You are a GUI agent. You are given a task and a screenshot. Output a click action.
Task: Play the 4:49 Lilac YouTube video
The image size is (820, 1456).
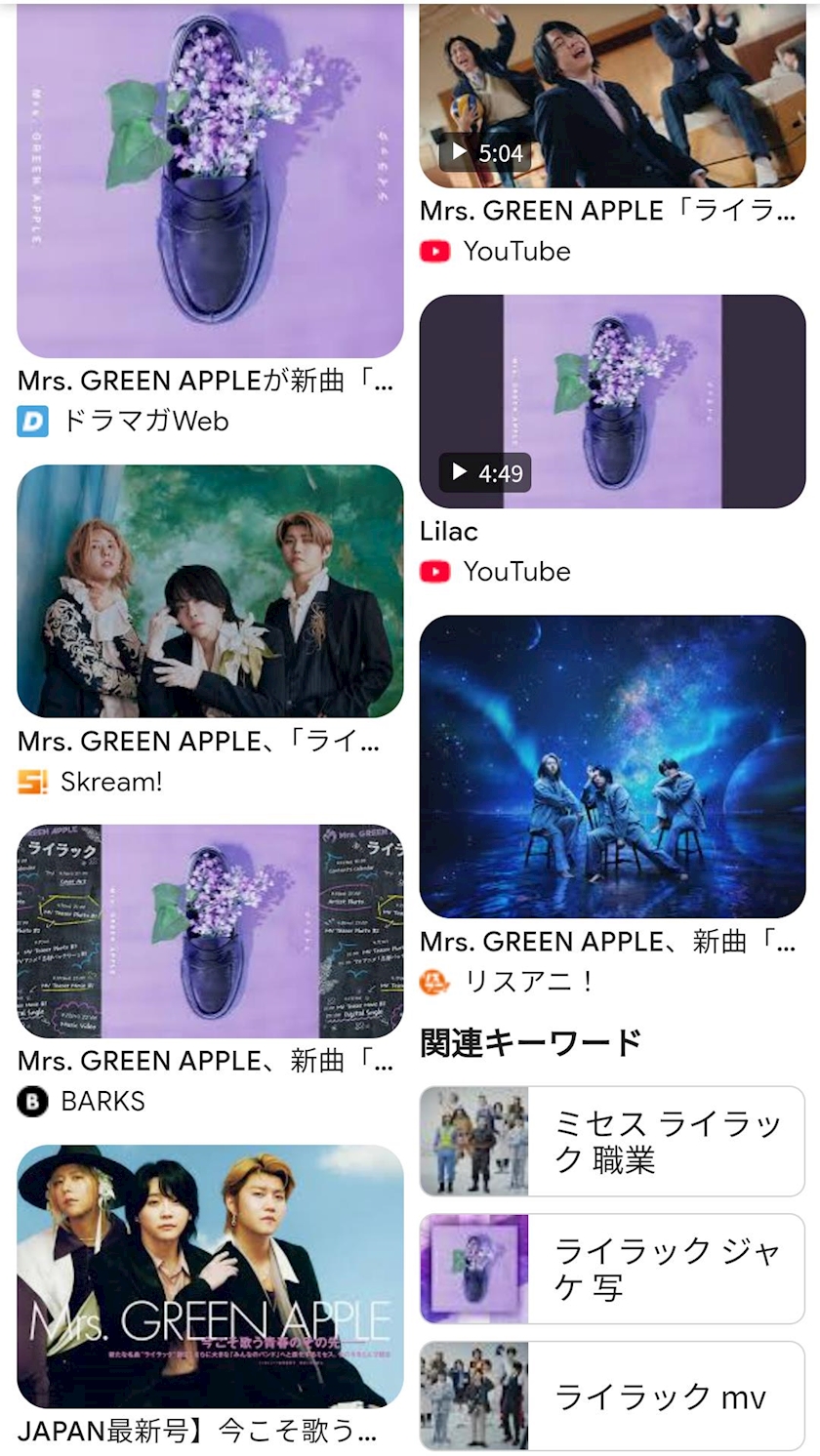pyautogui.click(x=612, y=401)
